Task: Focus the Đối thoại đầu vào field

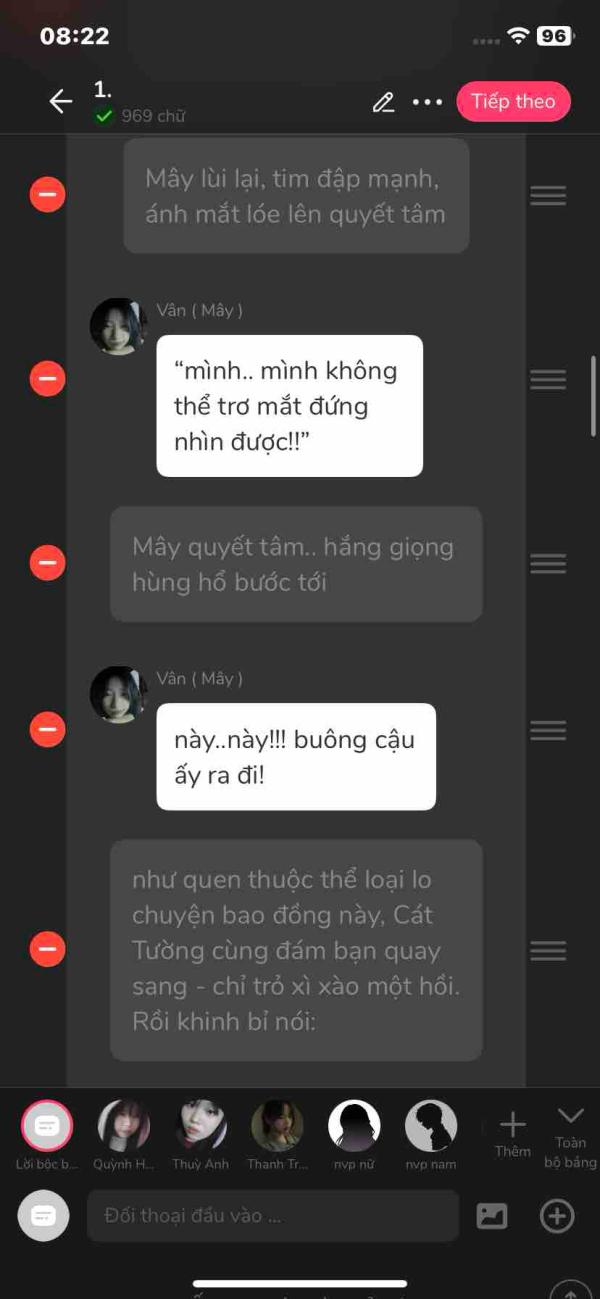Action: (272, 1216)
